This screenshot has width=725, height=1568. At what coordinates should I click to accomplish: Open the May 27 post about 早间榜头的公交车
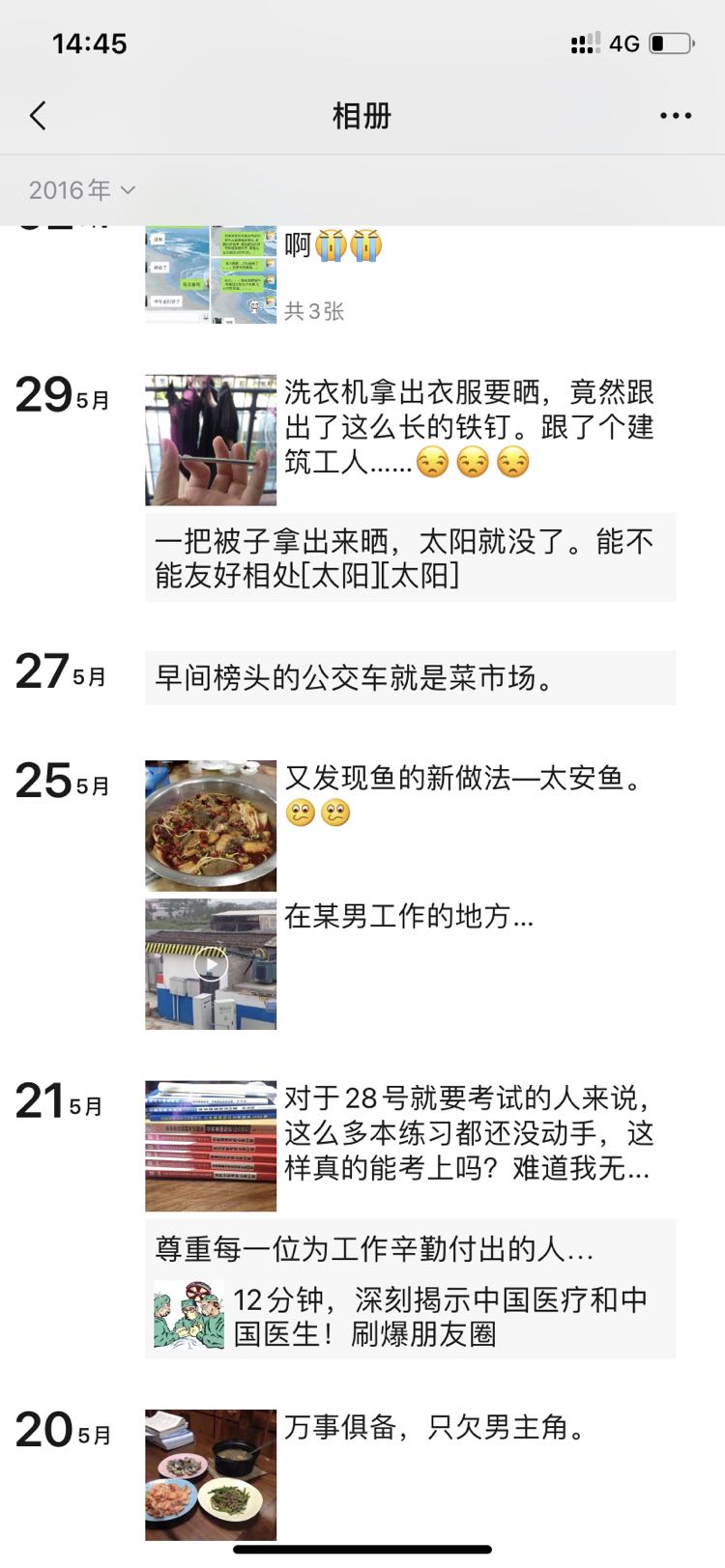[410, 677]
